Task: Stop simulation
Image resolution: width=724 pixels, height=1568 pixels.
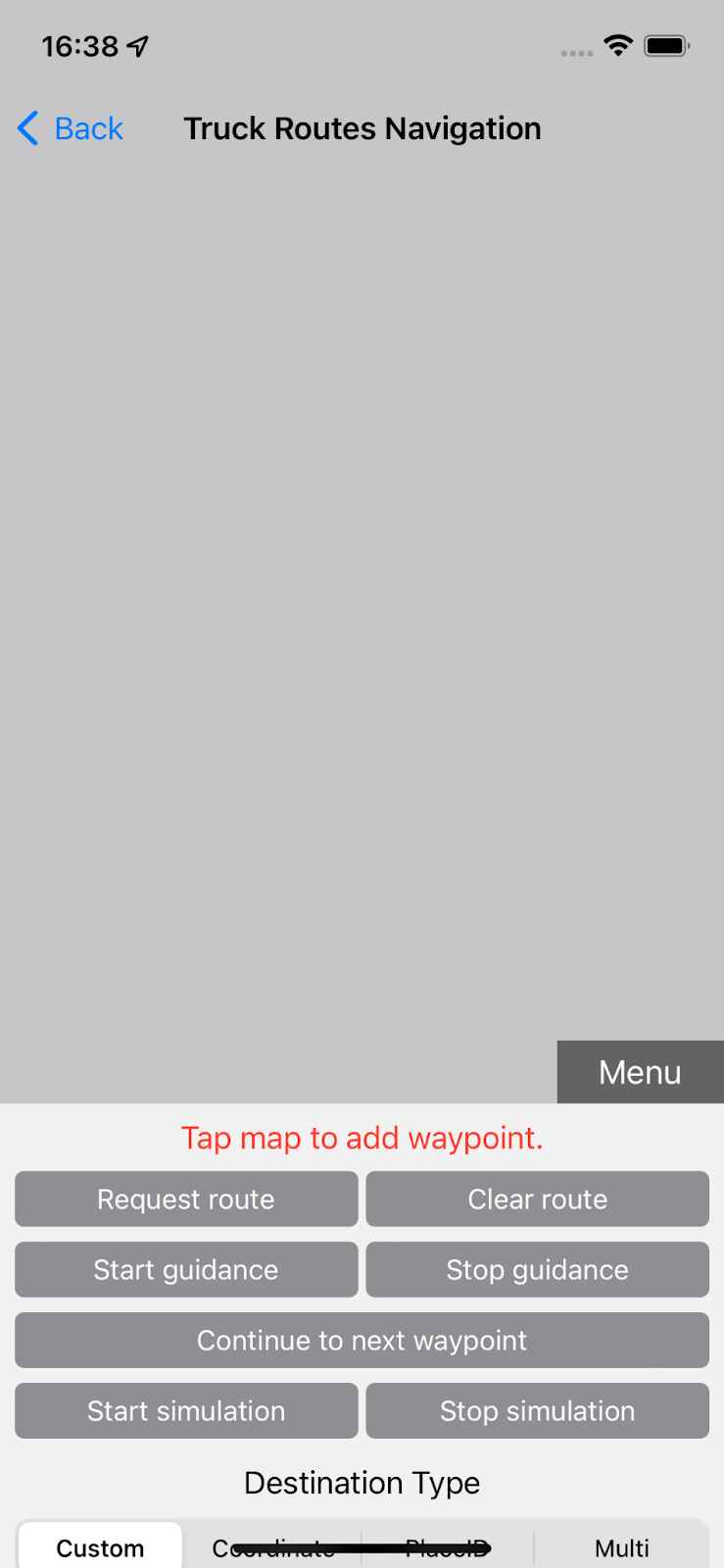Action: pyautogui.click(x=537, y=1410)
